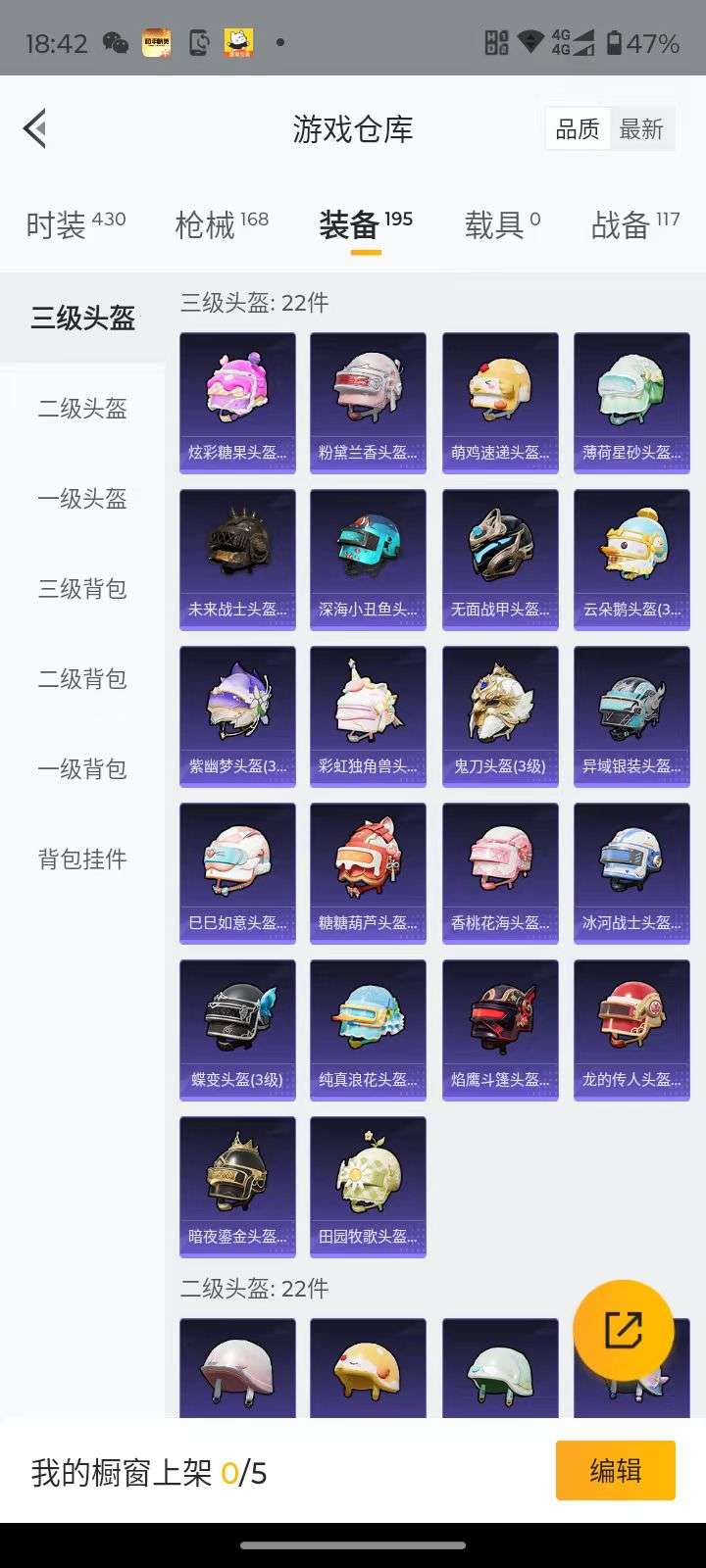Image resolution: width=706 pixels, height=1568 pixels.
Task: Open the 背包挂件 category list
Action: pos(82,859)
